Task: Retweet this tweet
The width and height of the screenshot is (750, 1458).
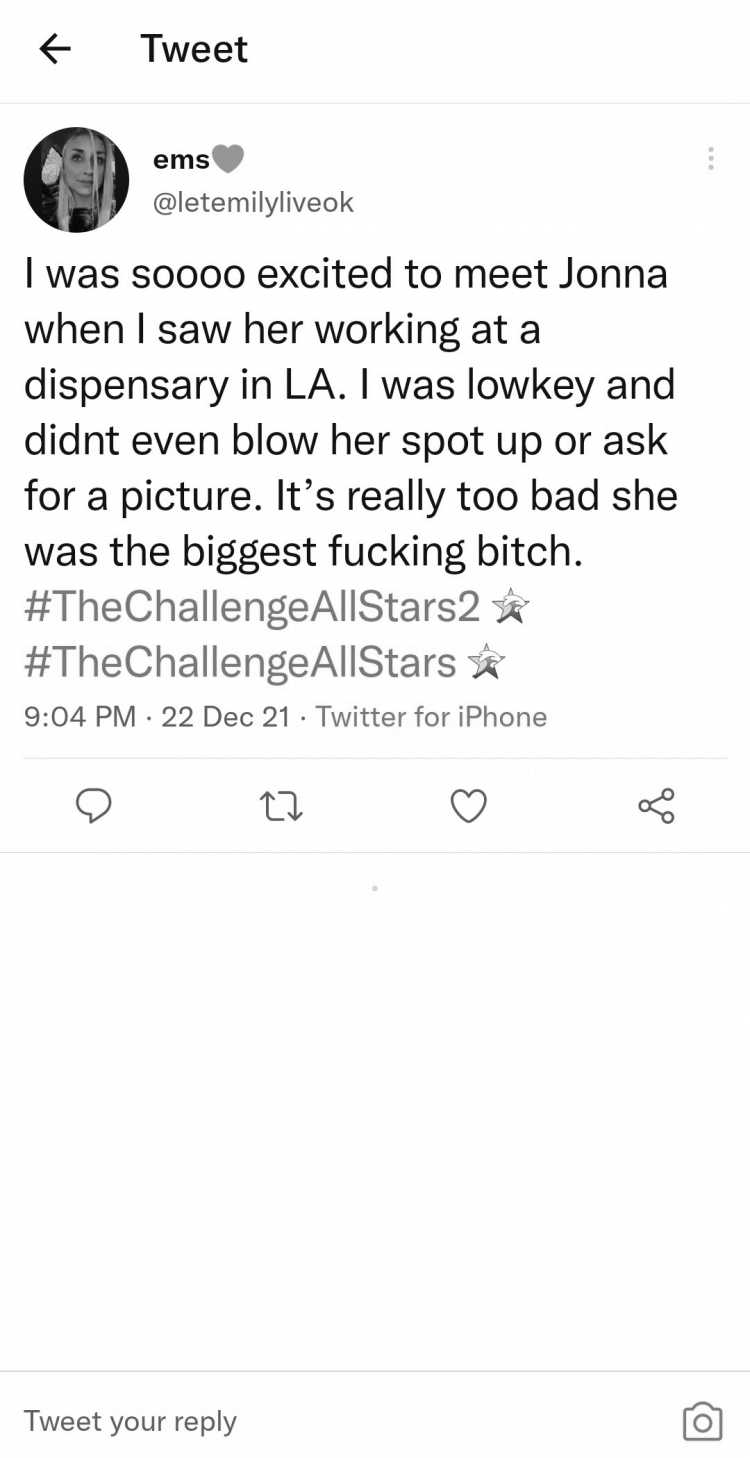Action: [x=281, y=805]
